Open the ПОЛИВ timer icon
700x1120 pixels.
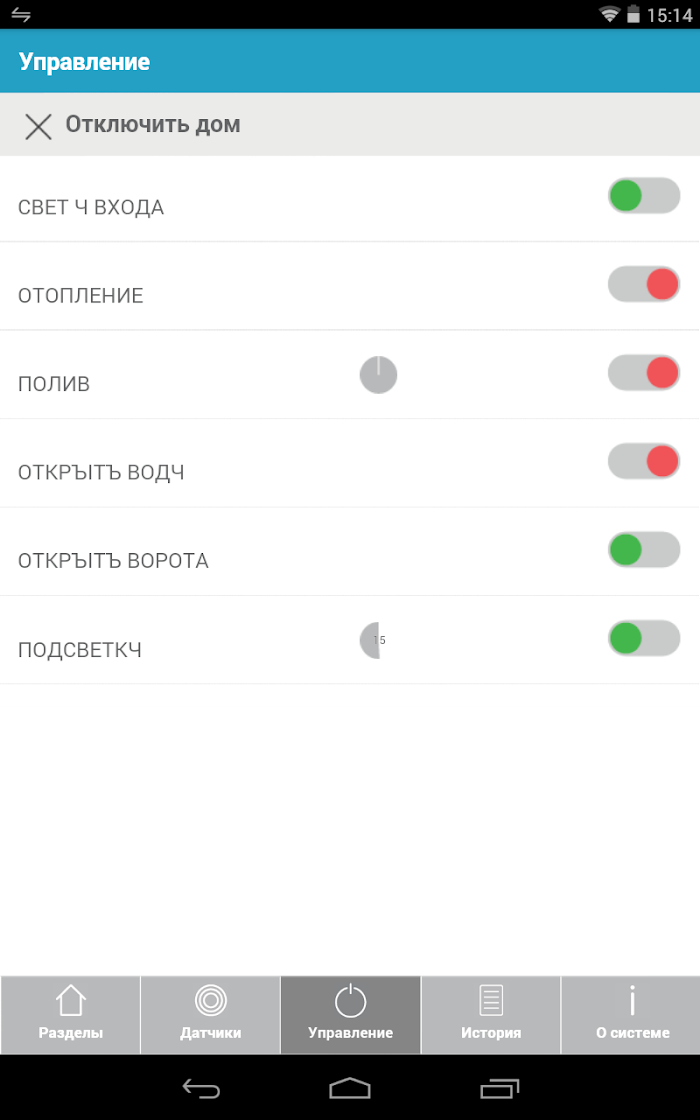[x=379, y=374]
